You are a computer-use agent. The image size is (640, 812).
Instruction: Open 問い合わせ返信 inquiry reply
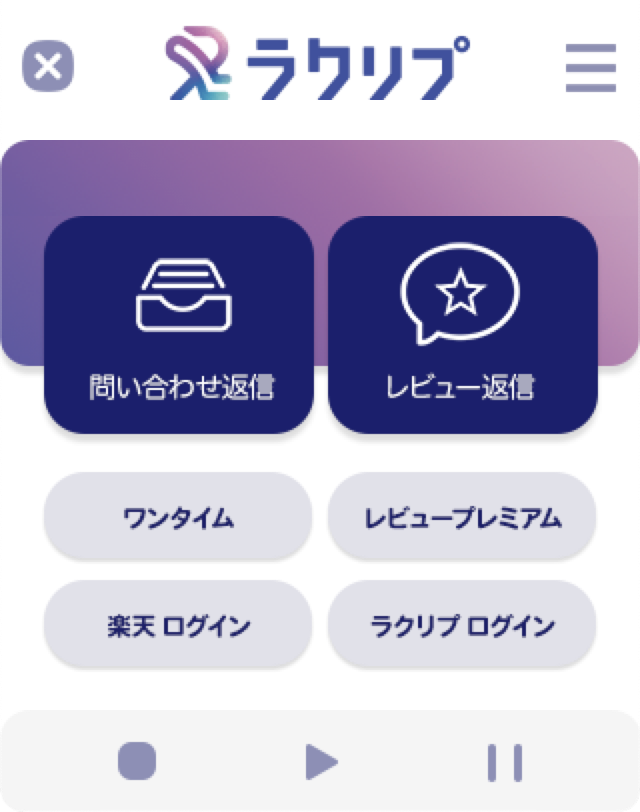(179, 325)
